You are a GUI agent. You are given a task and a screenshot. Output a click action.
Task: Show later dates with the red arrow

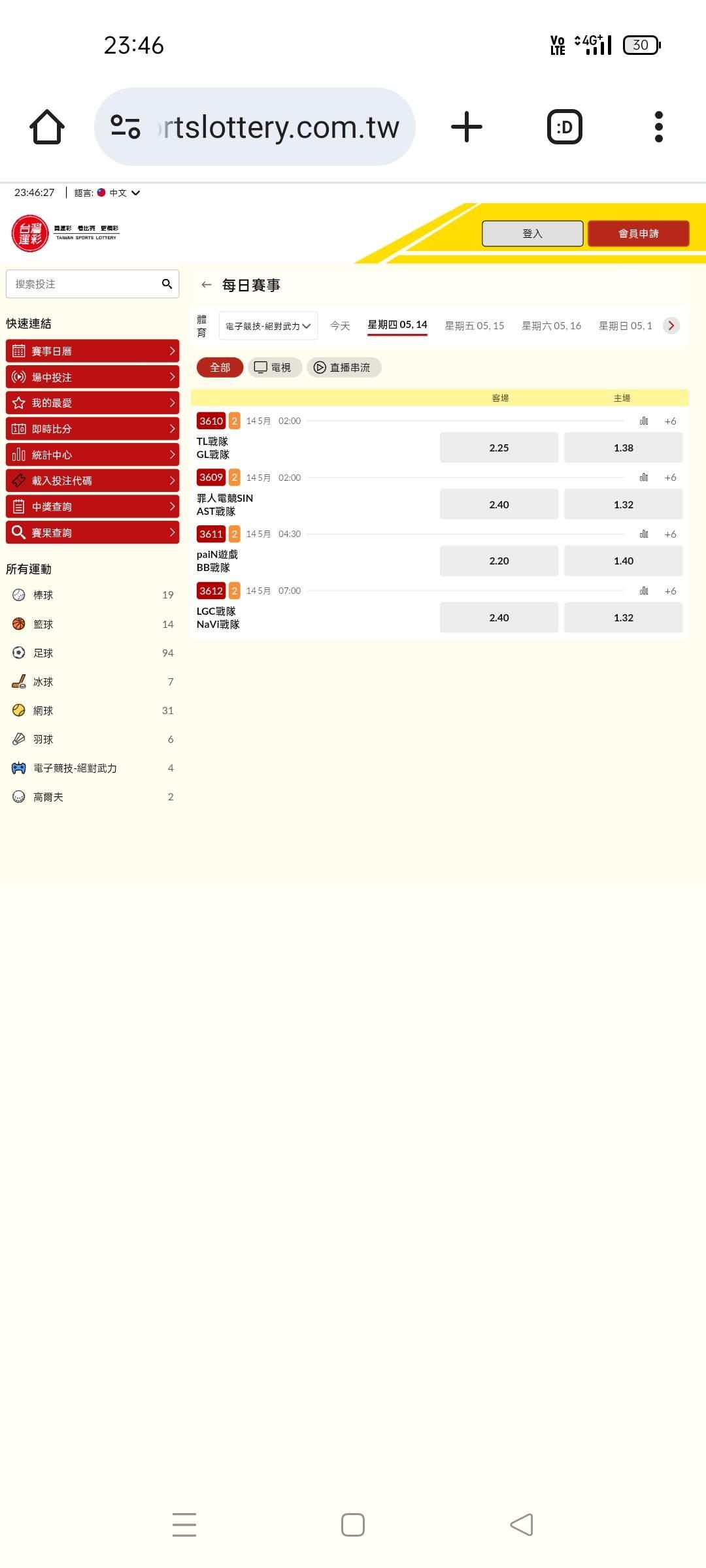671,325
